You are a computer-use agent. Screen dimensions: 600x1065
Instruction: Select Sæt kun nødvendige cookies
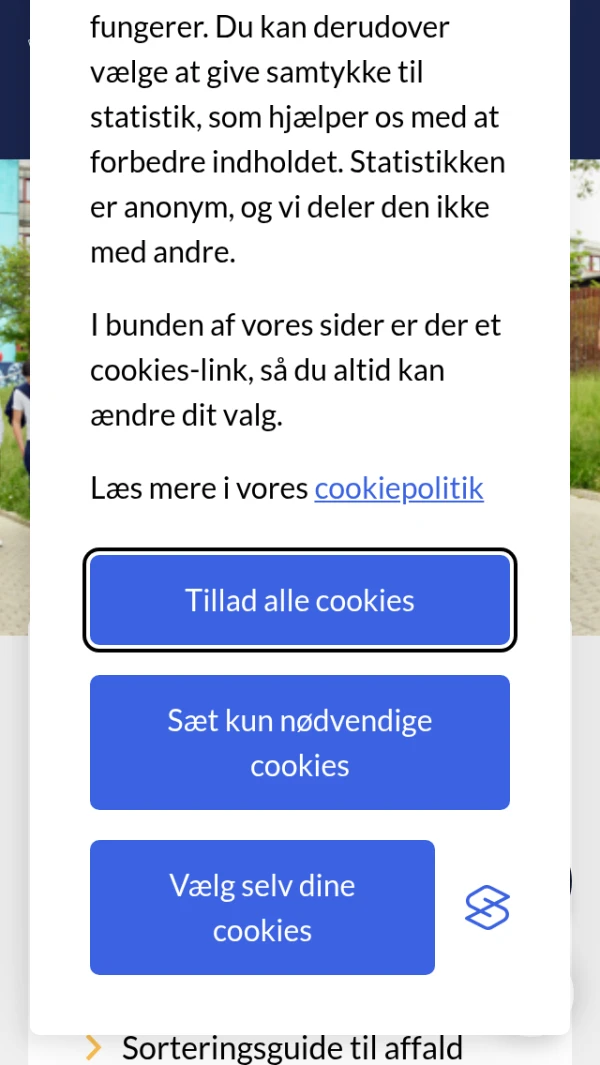pyautogui.click(x=300, y=742)
